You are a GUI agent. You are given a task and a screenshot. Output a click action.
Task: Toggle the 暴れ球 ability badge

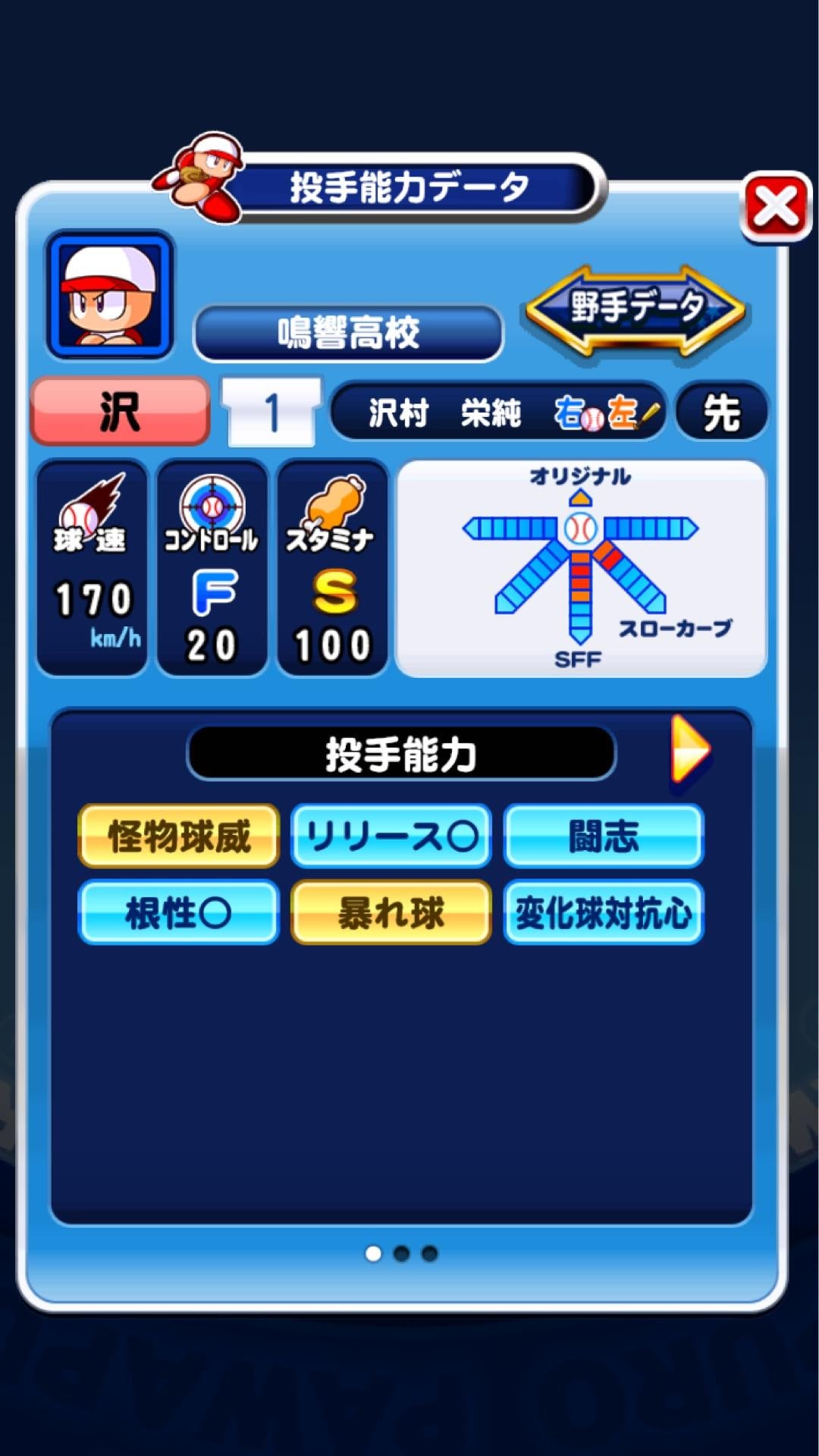pyautogui.click(x=389, y=914)
